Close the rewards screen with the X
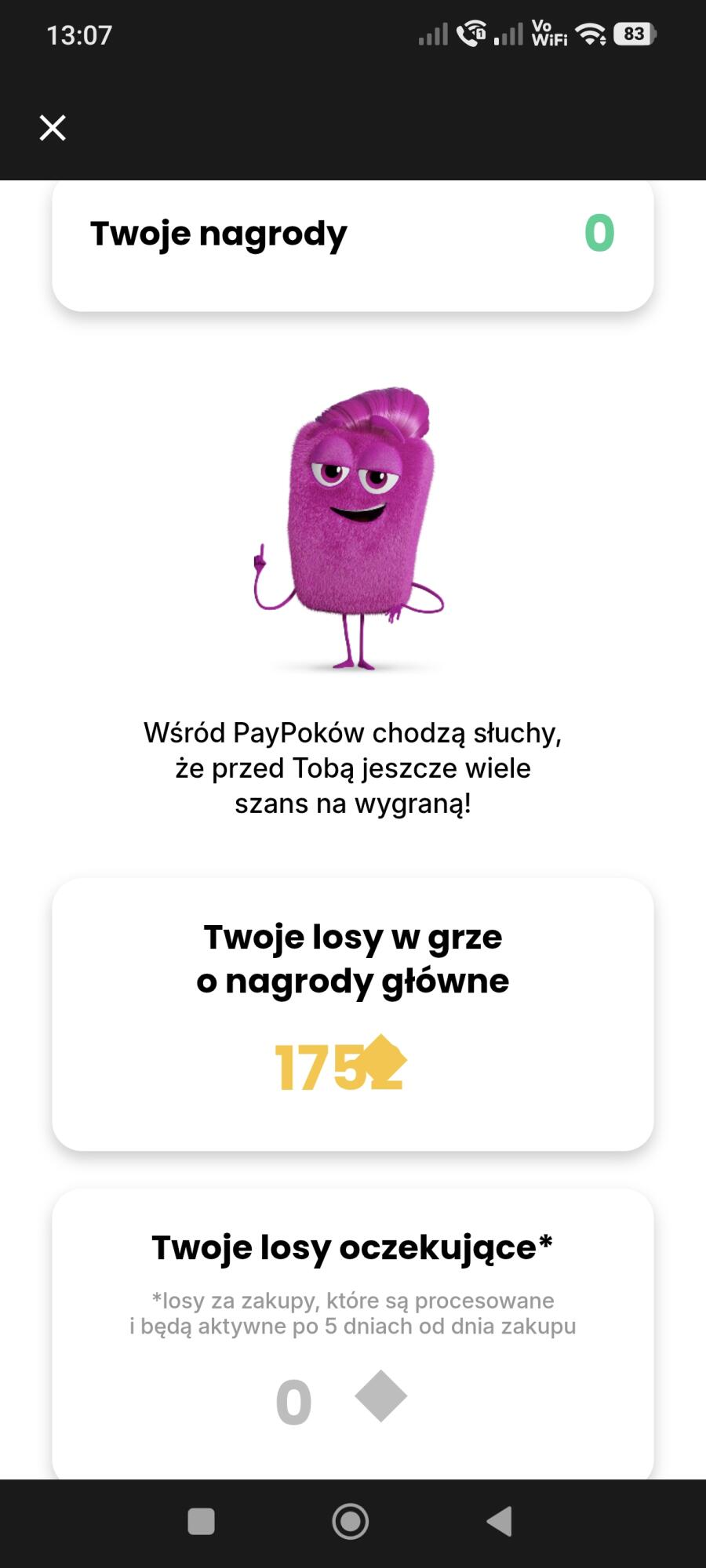Screen dimensions: 706x1568 pos(53,127)
